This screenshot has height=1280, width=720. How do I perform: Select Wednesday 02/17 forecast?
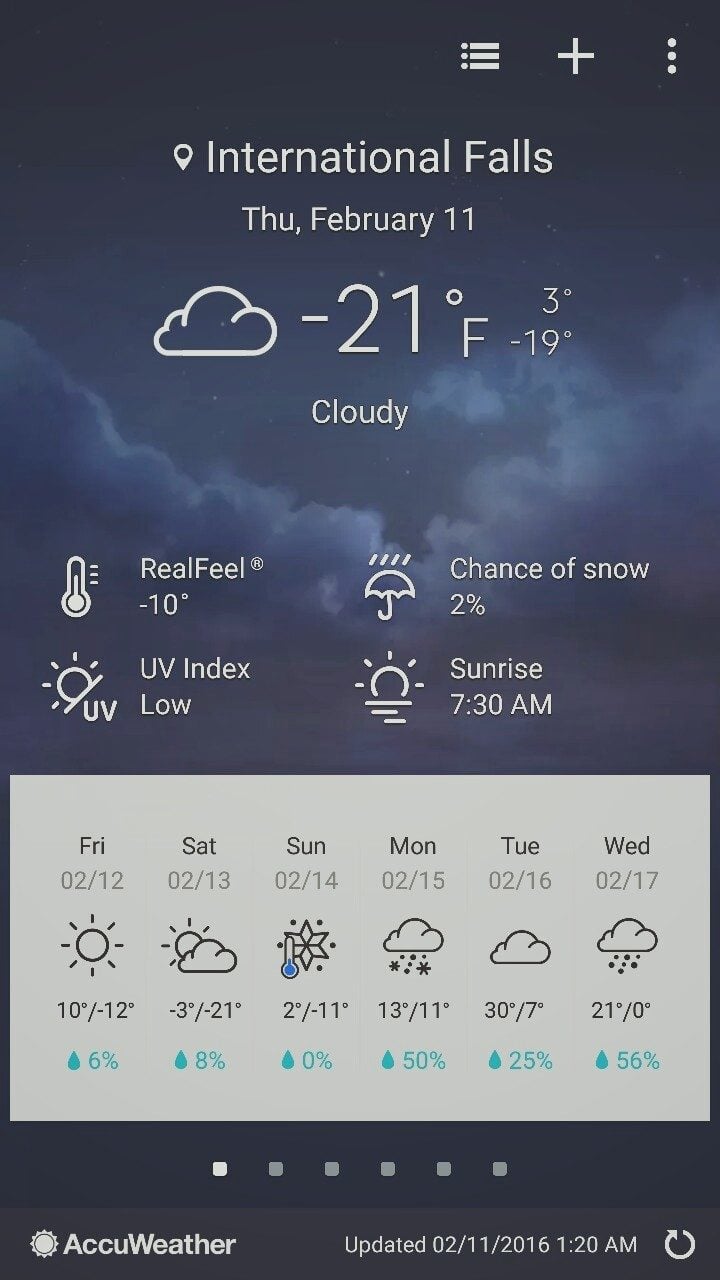point(627,950)
